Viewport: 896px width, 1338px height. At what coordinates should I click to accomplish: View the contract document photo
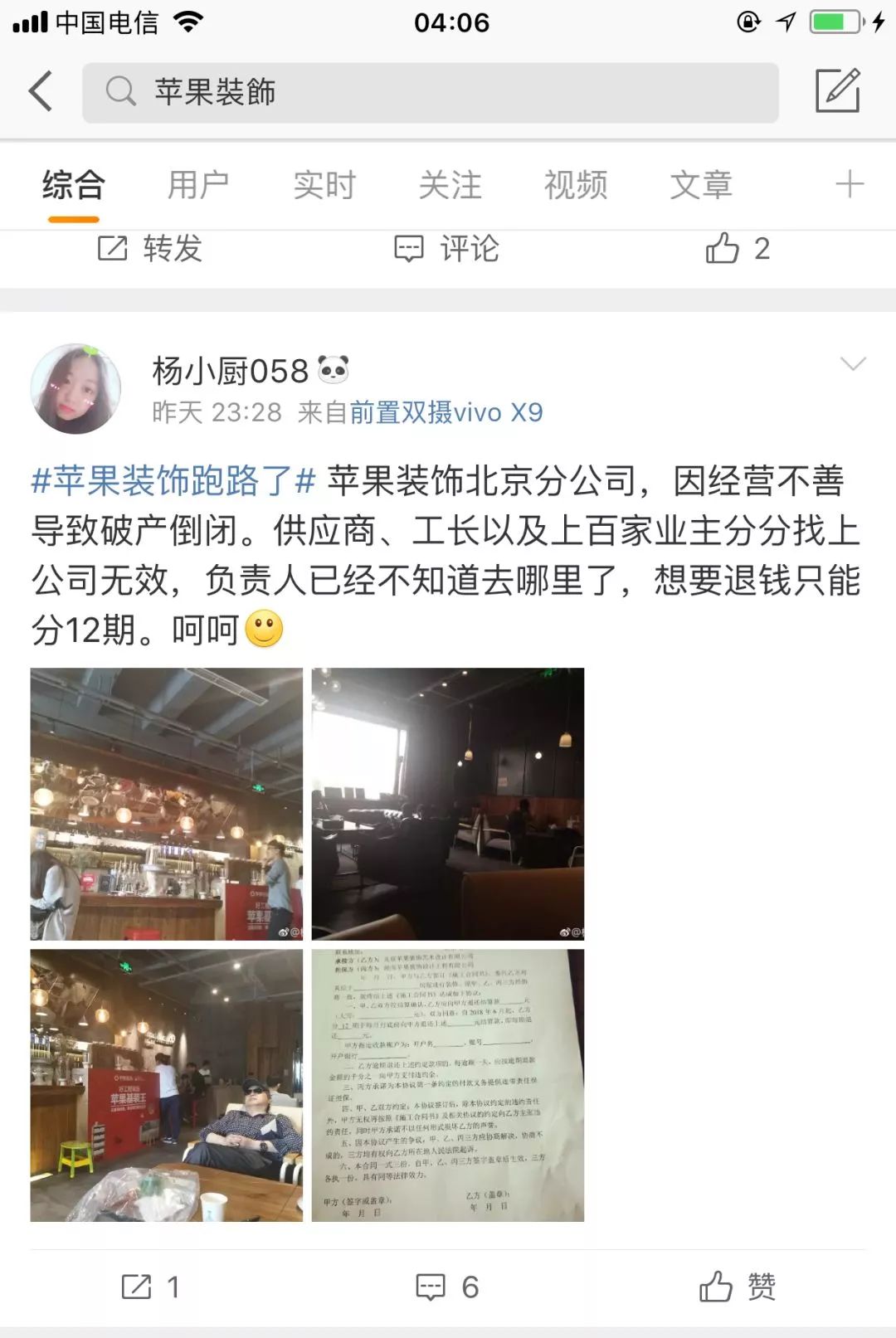[448, 1085]
